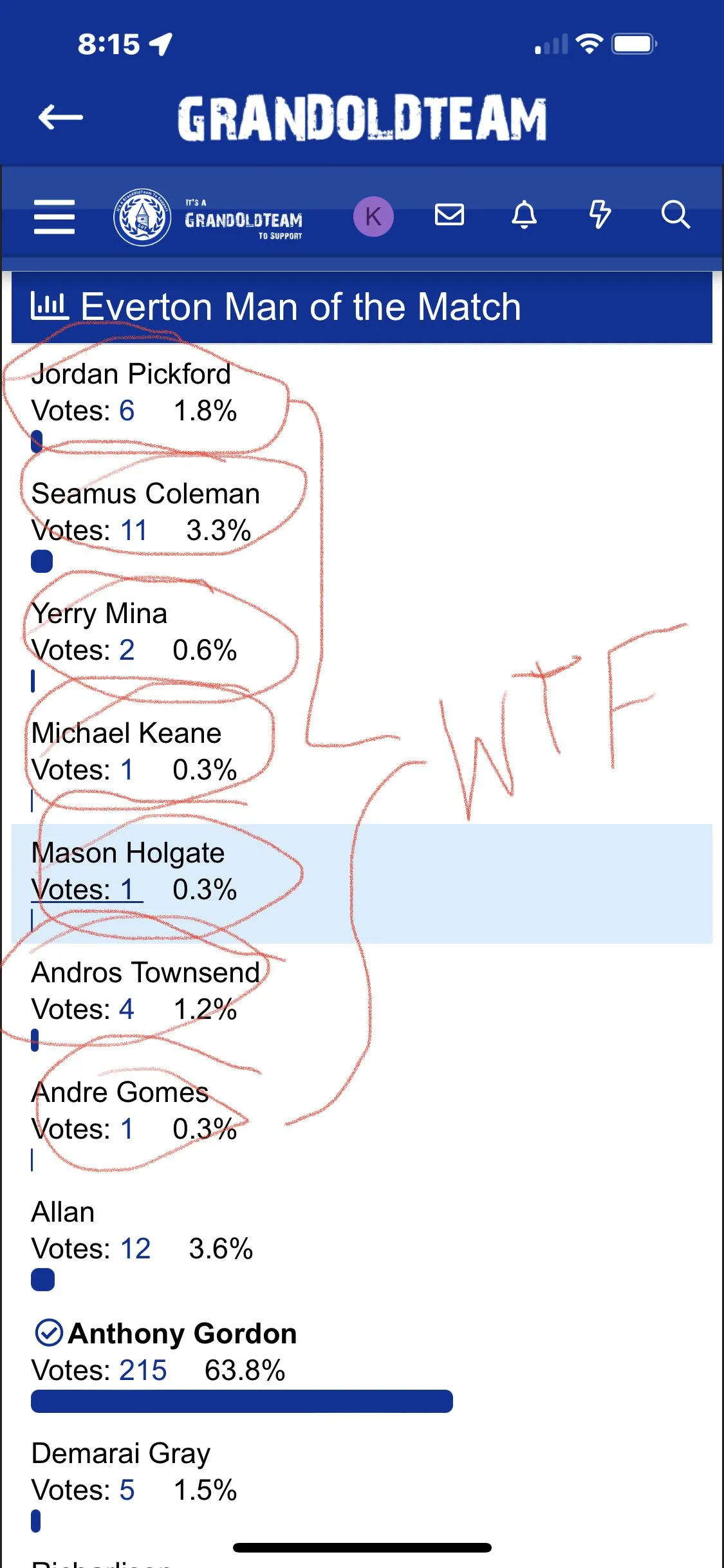The image size is (724, 1568).
Task: Open the lightning bolt what's new
Action: point(600,214)
